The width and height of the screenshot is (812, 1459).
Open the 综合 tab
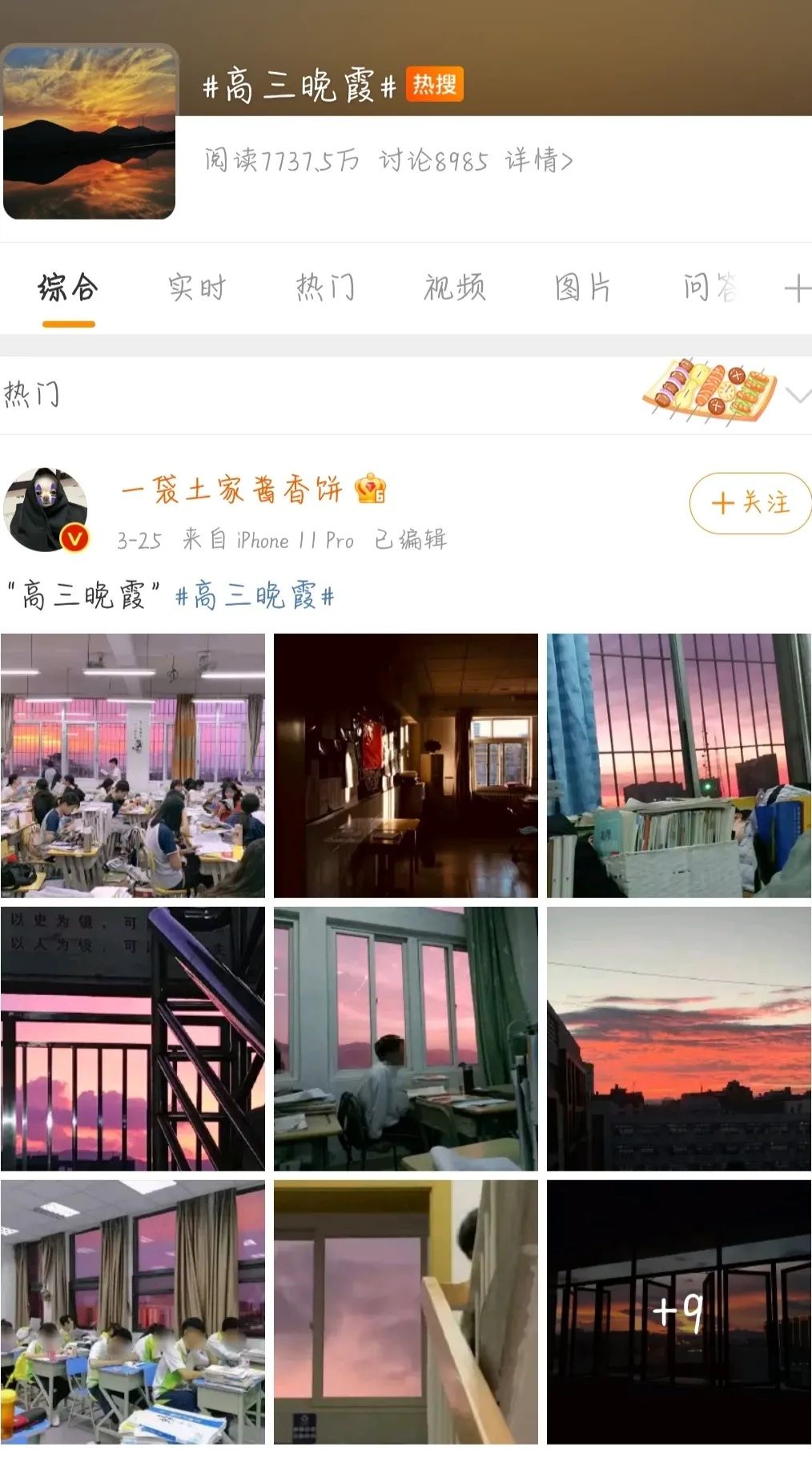point(68,288)
